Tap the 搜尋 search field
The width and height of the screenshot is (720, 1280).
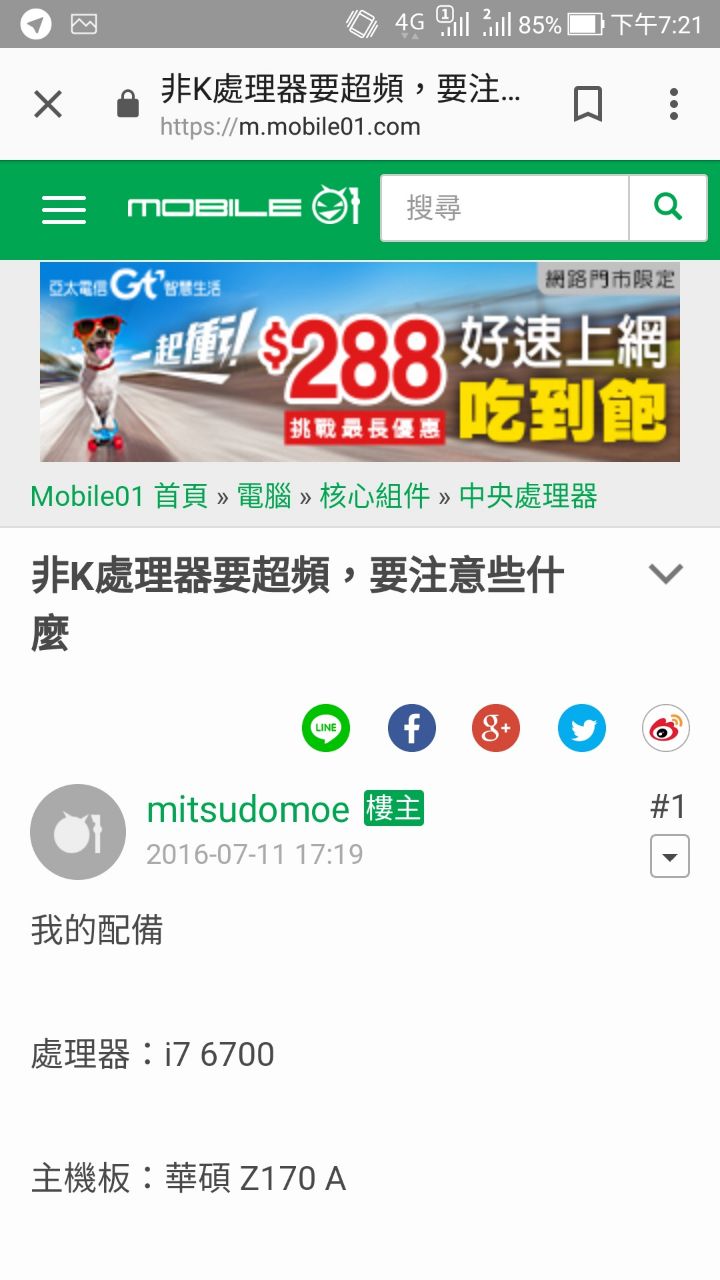click(x=504, y=208)
